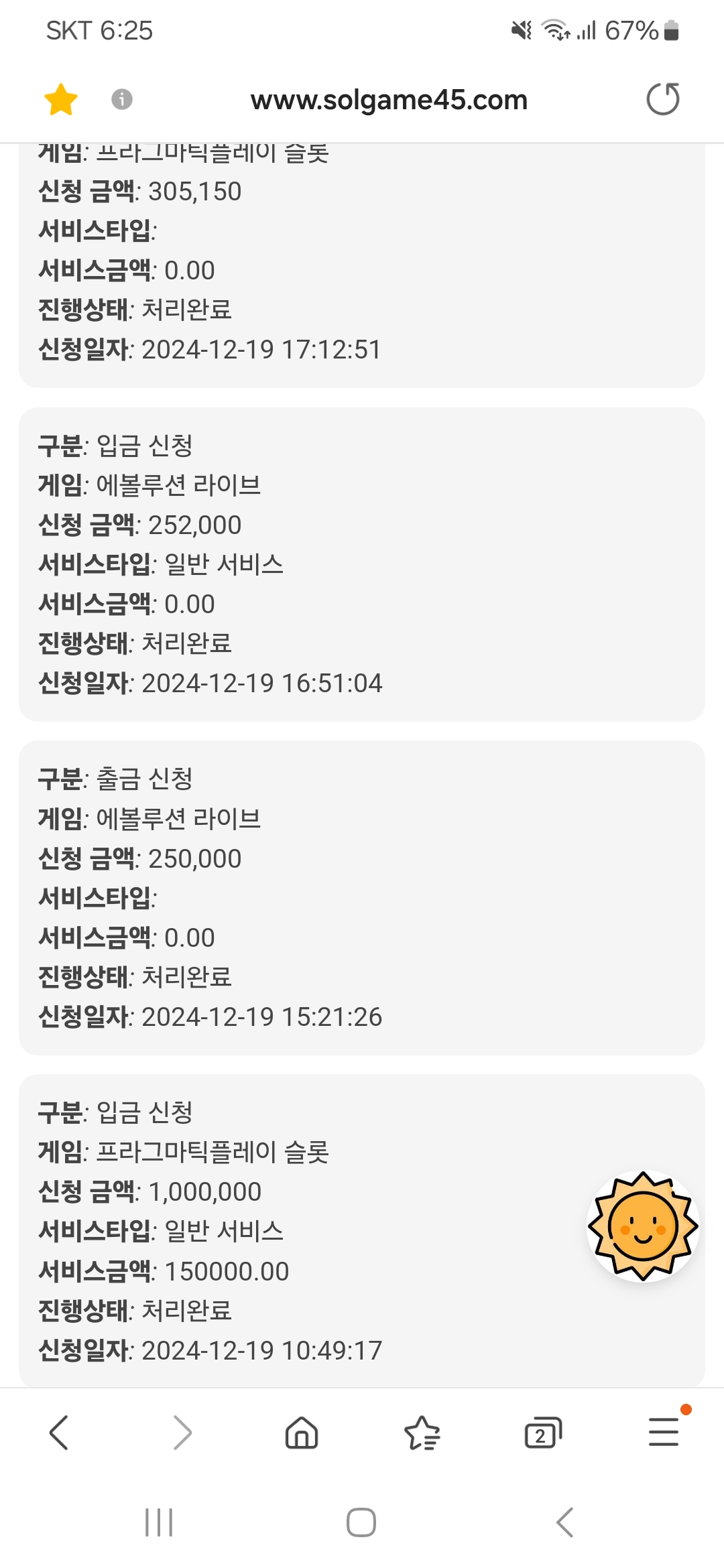This screenshot has height=1568, width=724.
Task: Tap the yellow bookmark star icon
Action: click(61, 99)
